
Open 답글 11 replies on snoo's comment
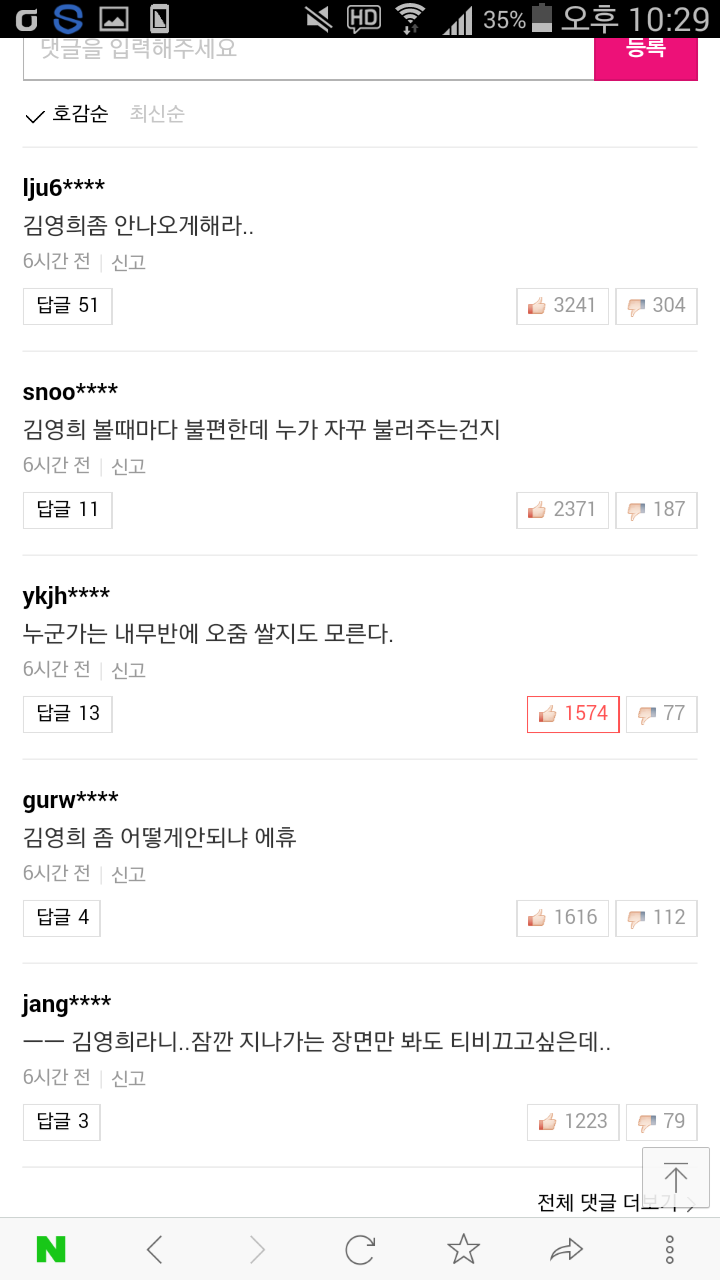coord(67,510)
